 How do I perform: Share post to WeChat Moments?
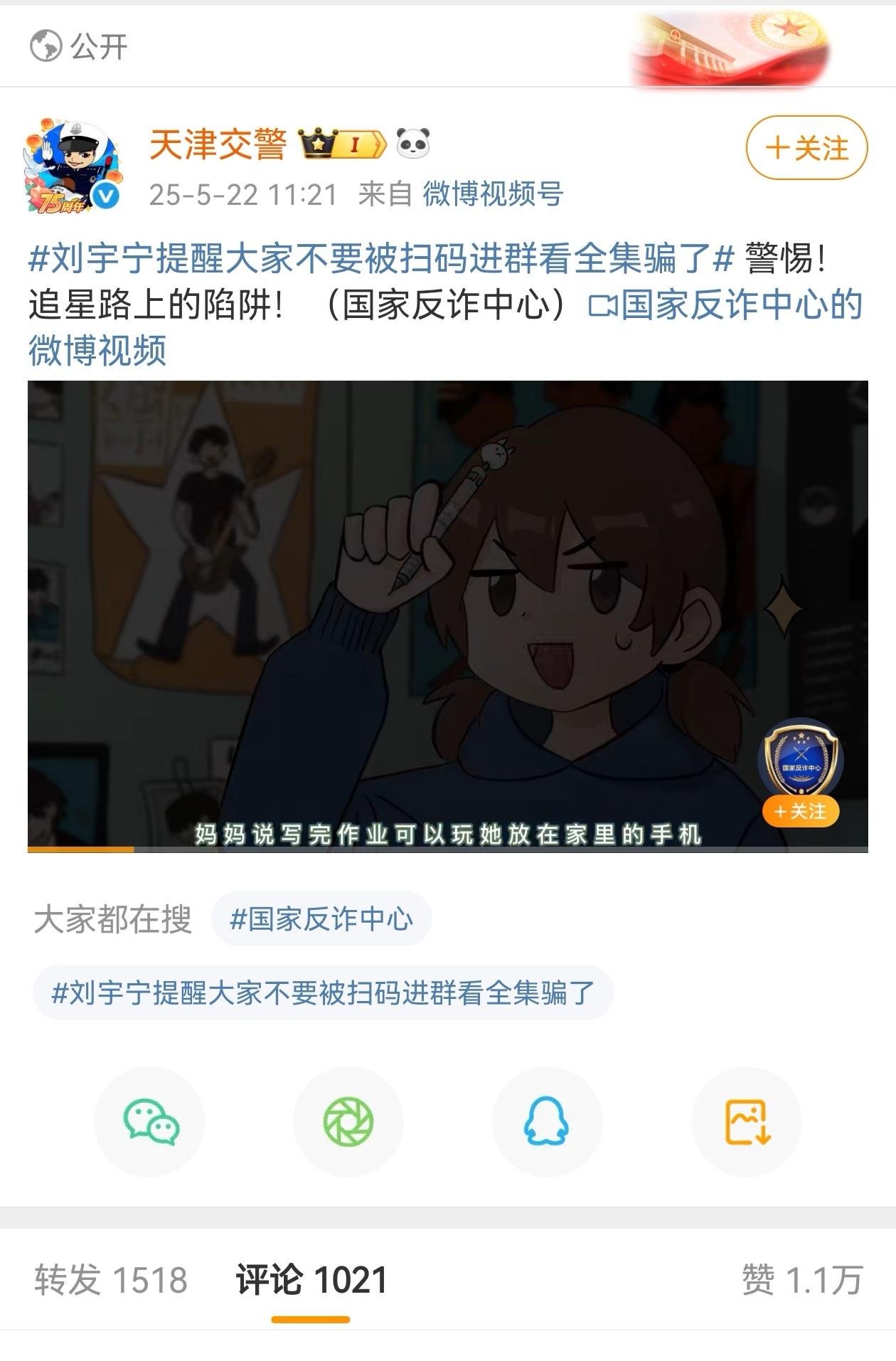348,1122
